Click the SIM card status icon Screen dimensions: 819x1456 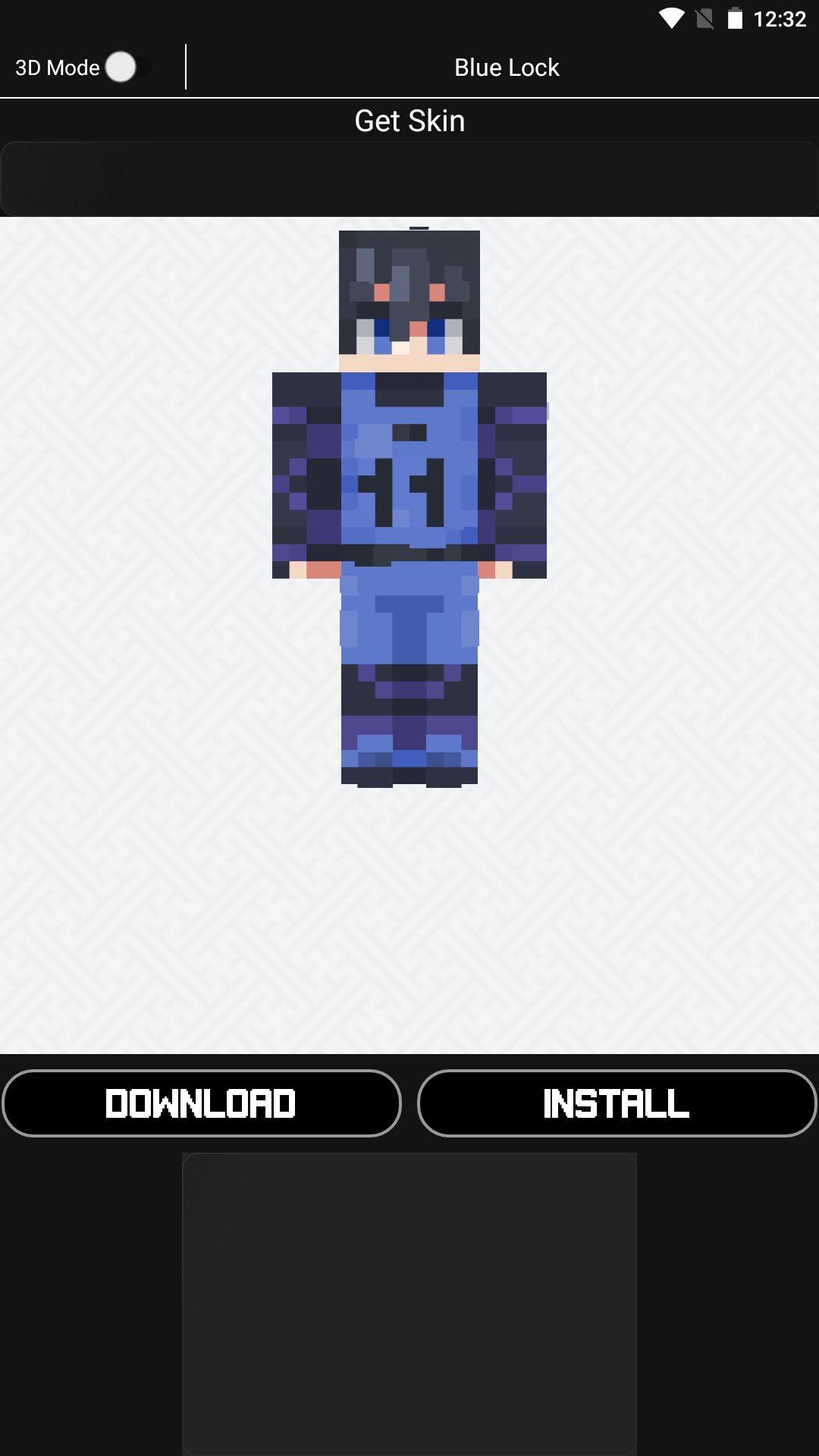tap(704, 19)
